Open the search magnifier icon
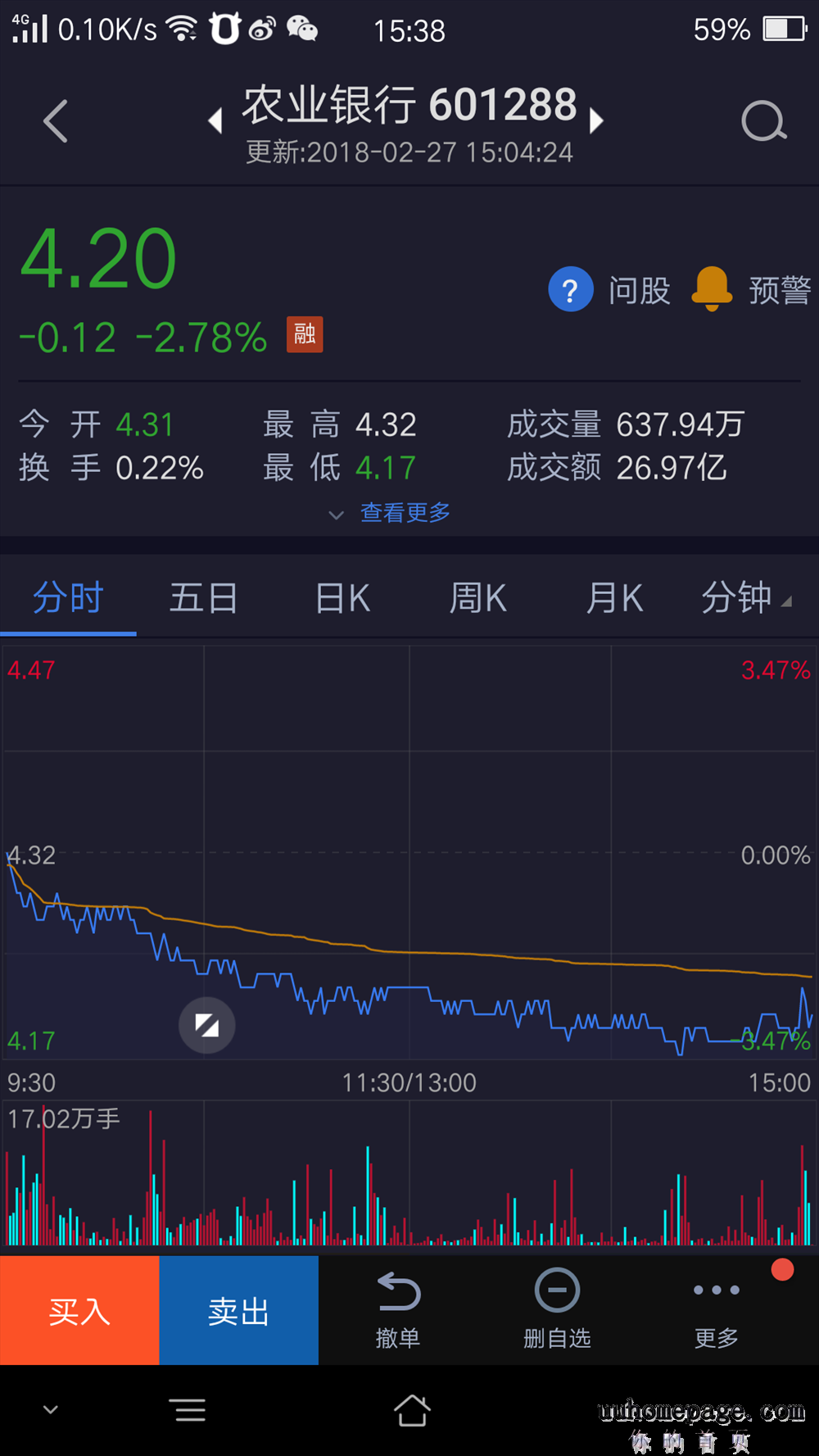Image resolution: width=819 pixels, height=1456 pixels. pos(763,121)
